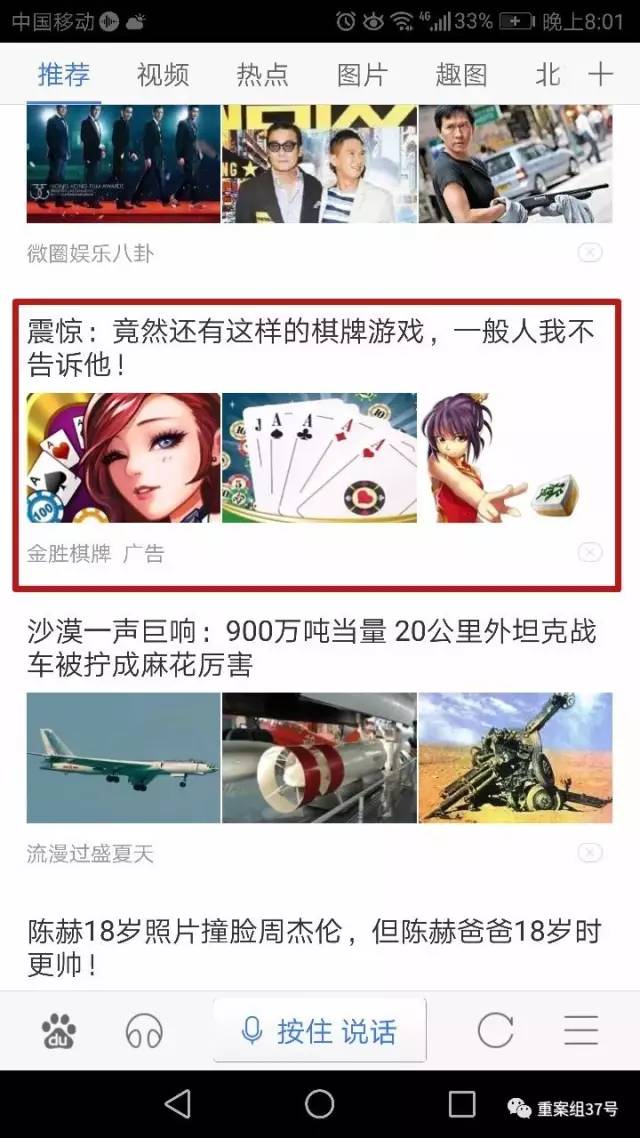Open the headphones listening mode

144,1030
